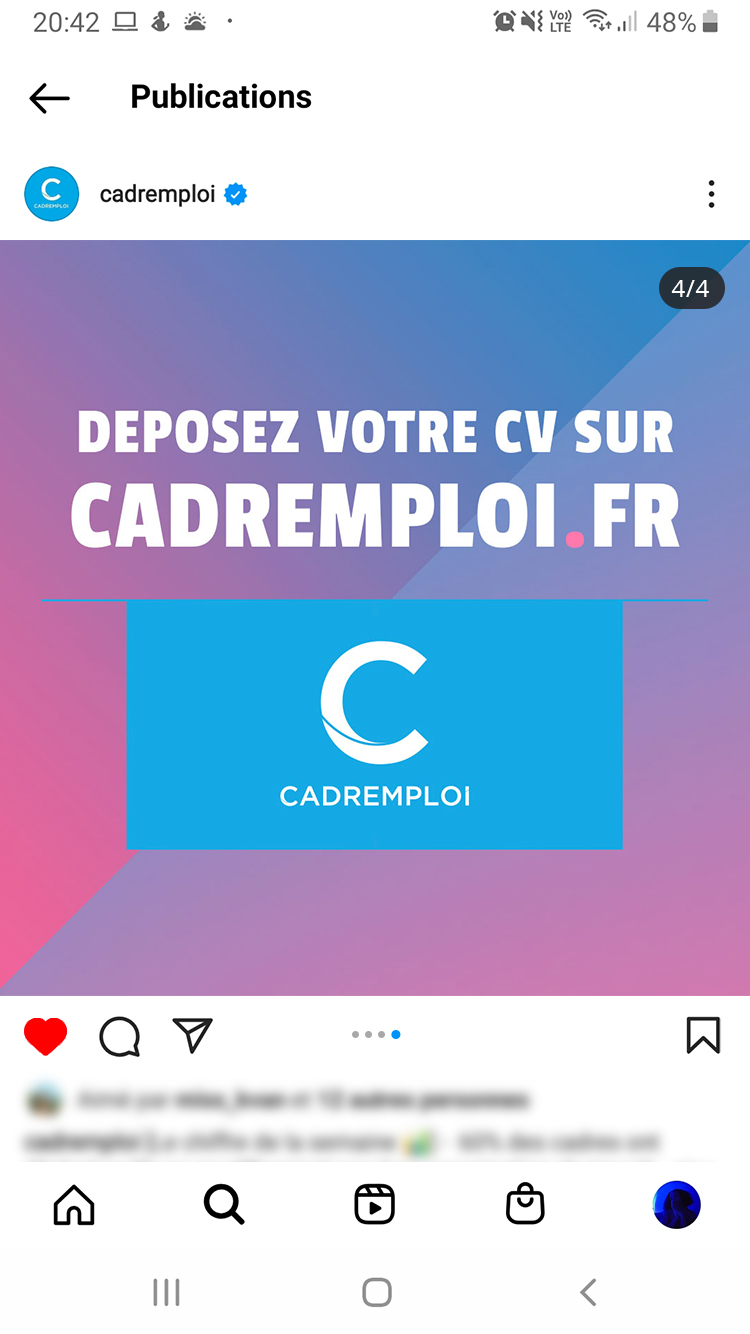Save the post with the bookmark icon
The height and width of the screenshot is (1334, 750).
[703, 1035]
